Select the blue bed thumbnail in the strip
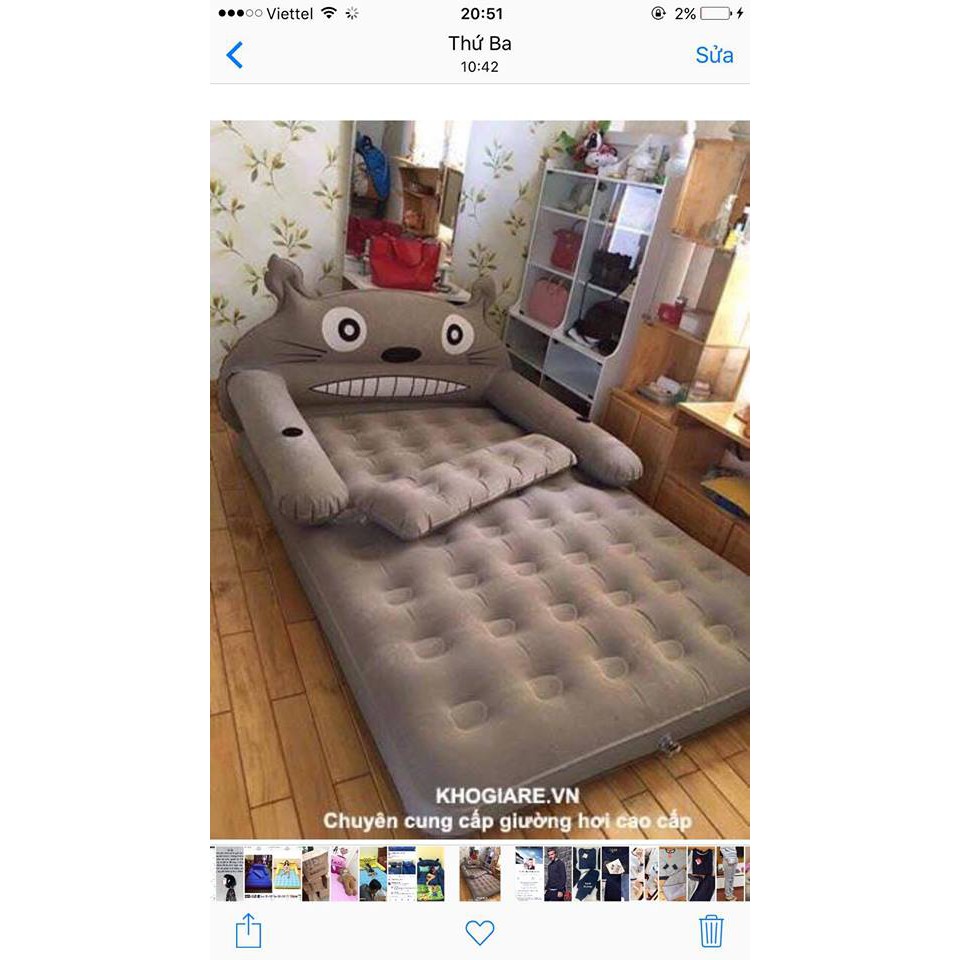Screen dimensions: 960x960 click(x=258, y=873)
